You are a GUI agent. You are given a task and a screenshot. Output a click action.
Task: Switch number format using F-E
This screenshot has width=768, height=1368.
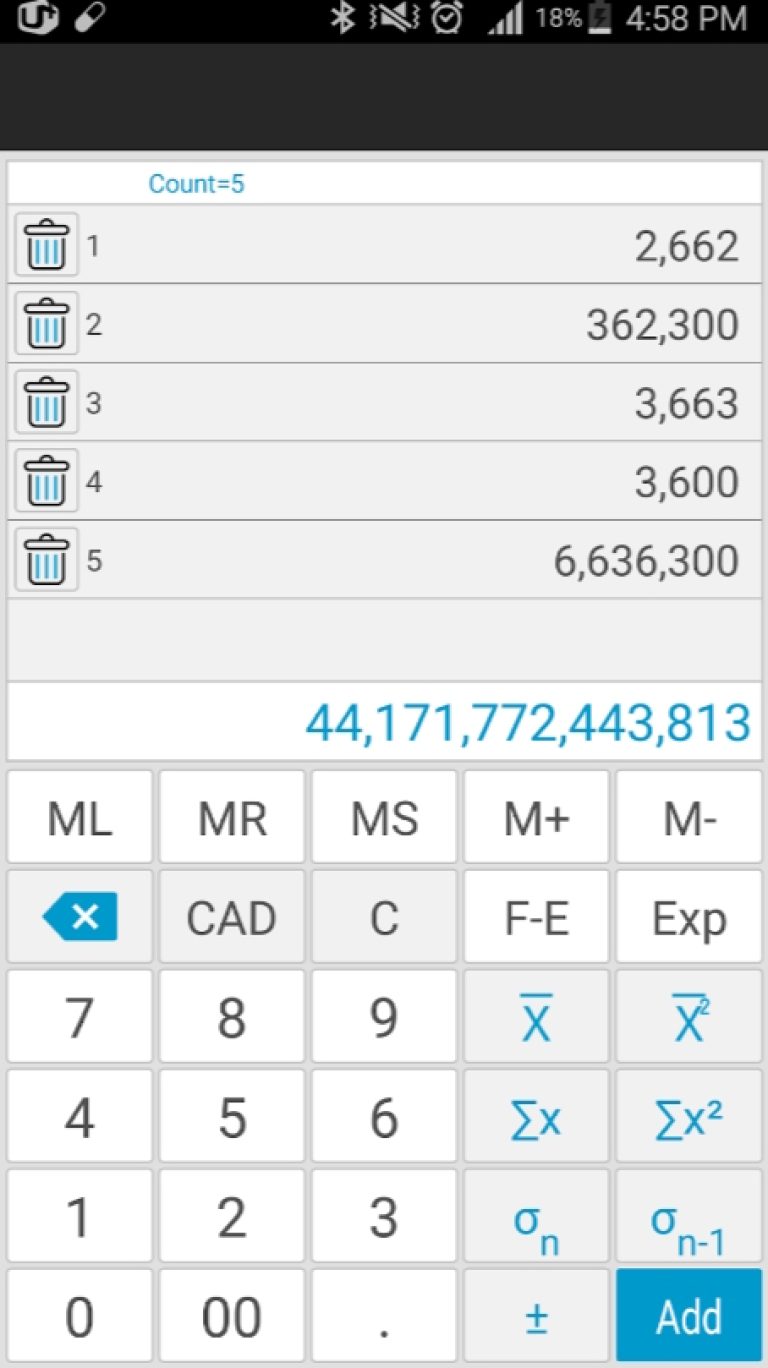click(536, 916)
